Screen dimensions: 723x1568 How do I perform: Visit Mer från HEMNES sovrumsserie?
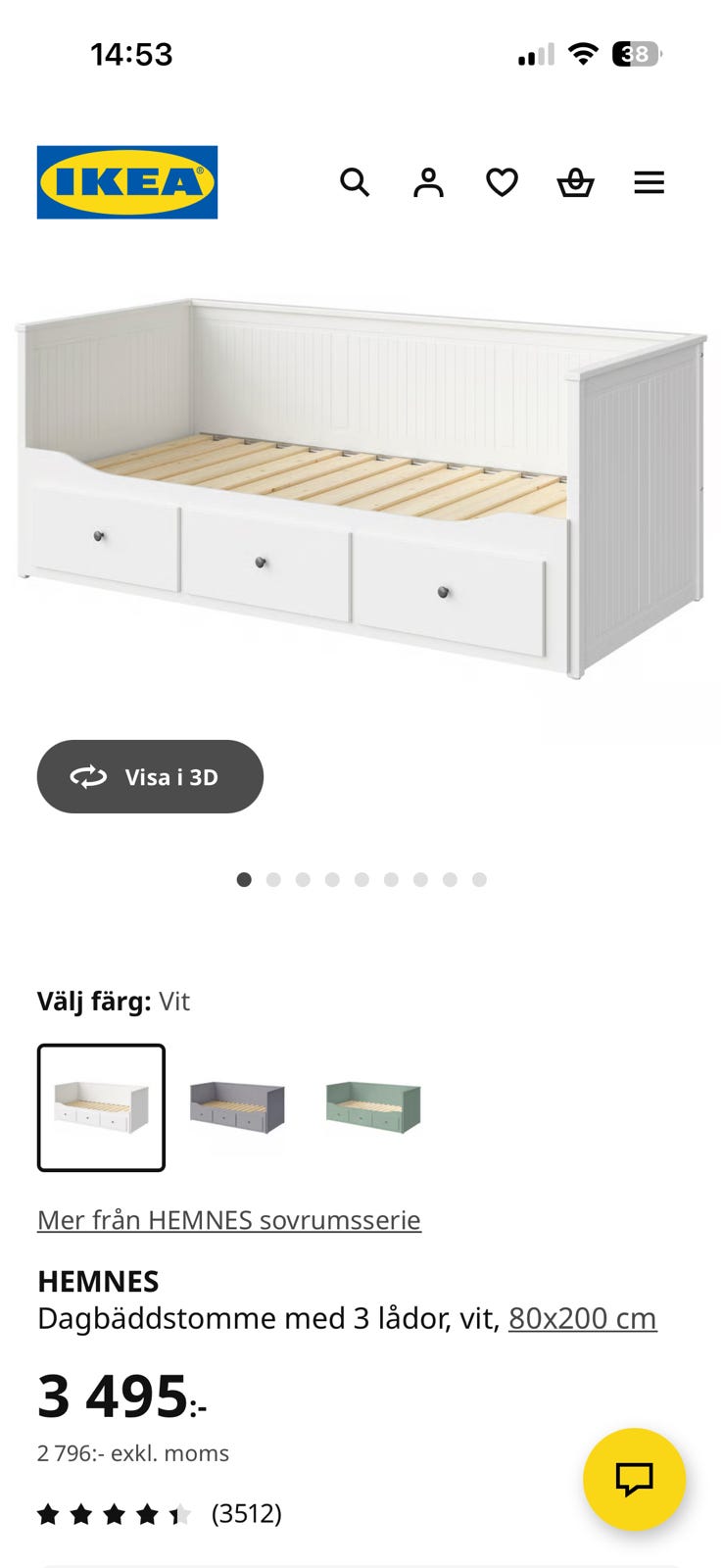coord(228,1220)
